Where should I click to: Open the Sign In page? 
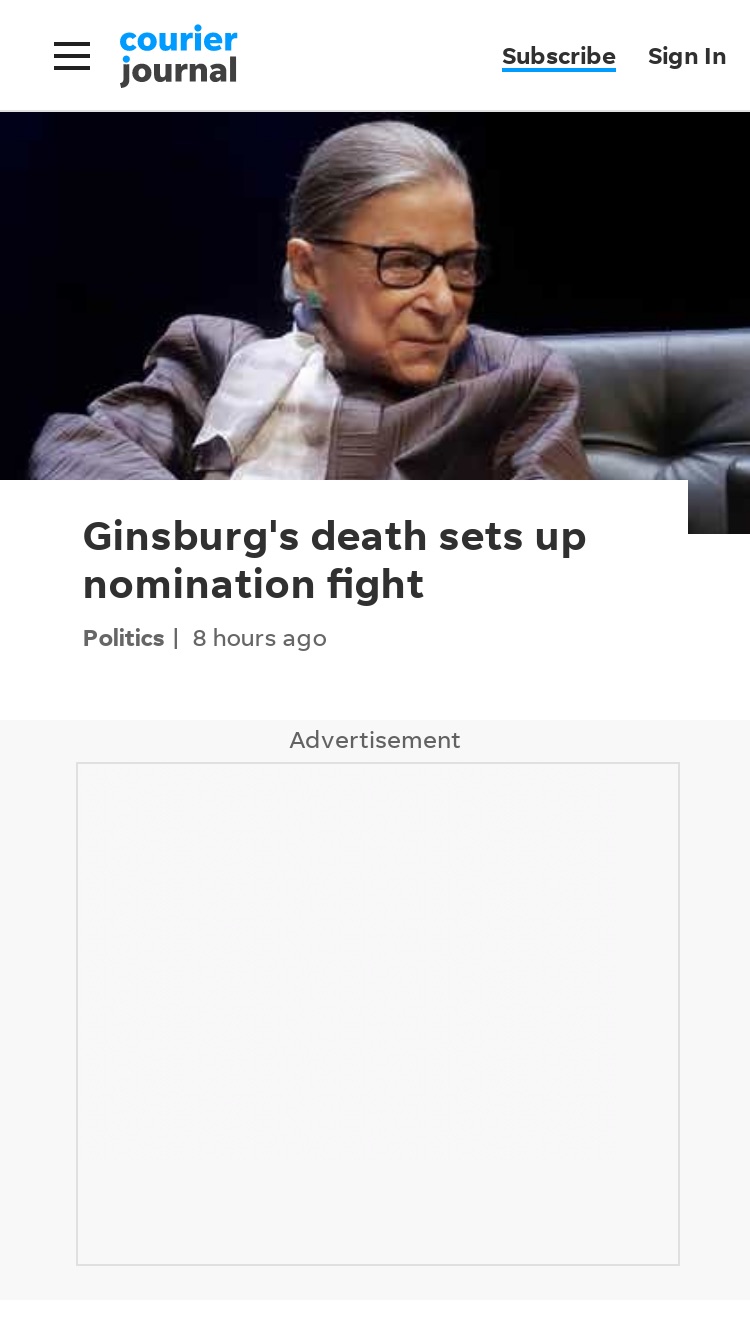687,56
